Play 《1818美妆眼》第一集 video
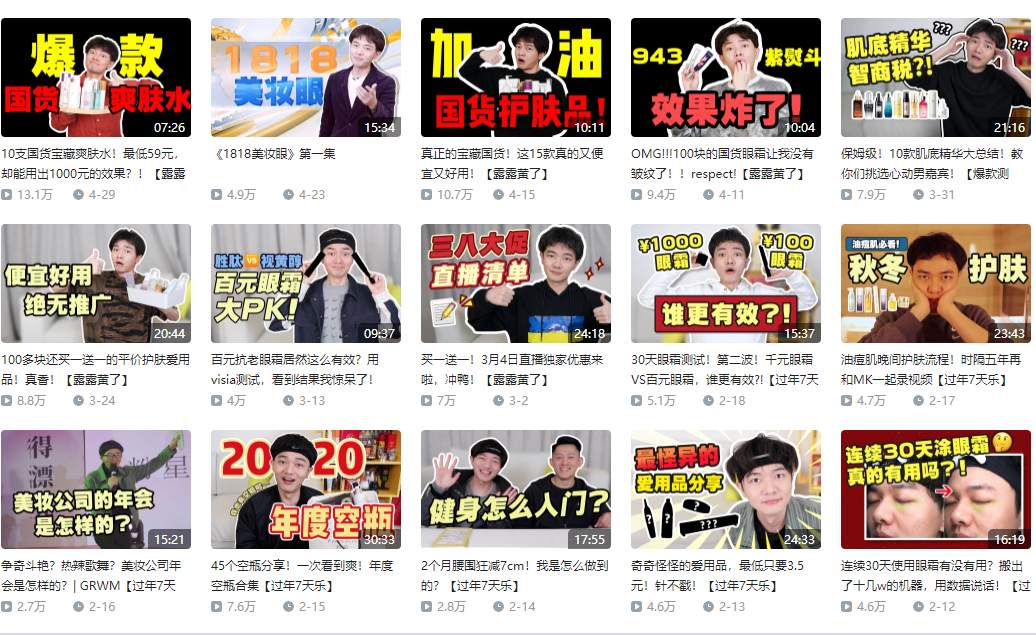 click(x=305, y=77)
